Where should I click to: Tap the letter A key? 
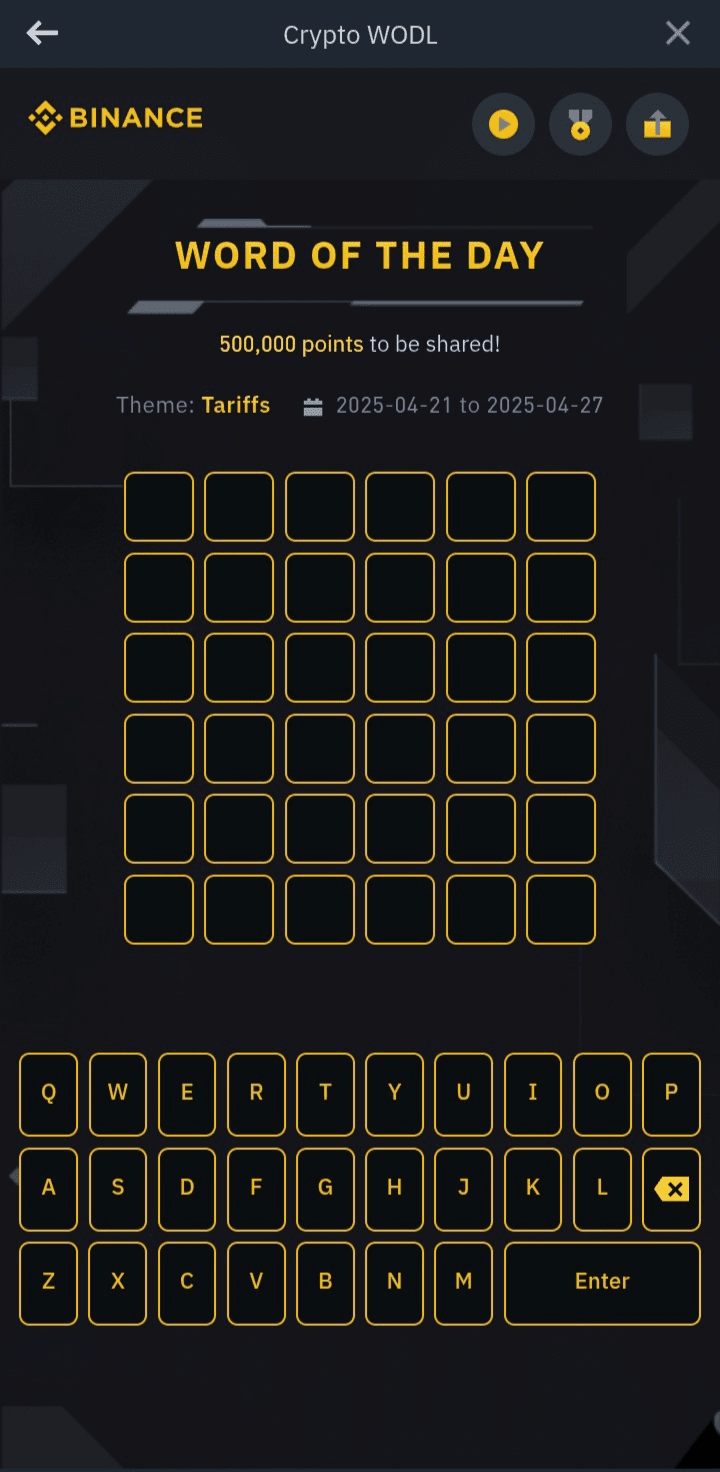(x=48, y=1188)
